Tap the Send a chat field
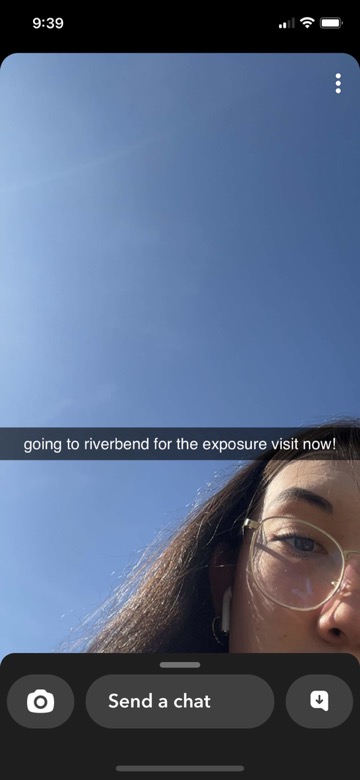360x780 pixels. [x=180, y=701]
